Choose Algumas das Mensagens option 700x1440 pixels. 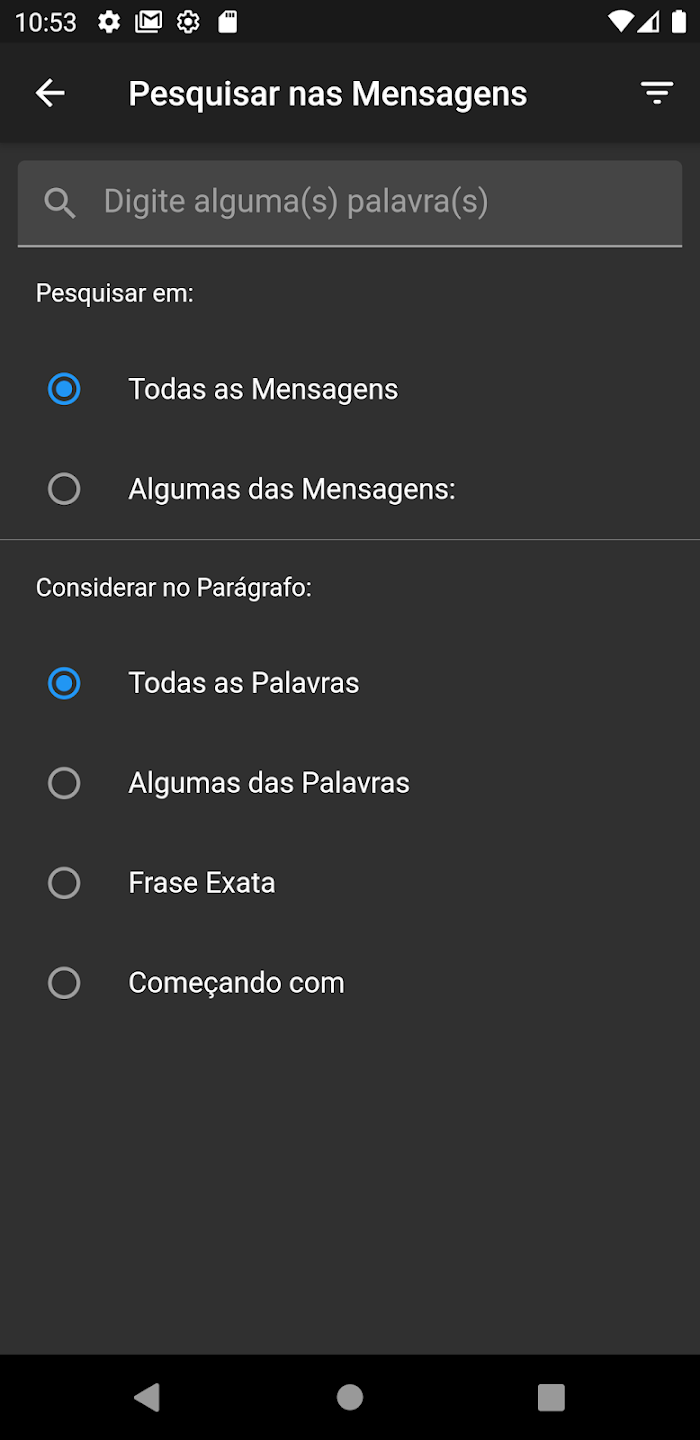click(x=350, y=489)
